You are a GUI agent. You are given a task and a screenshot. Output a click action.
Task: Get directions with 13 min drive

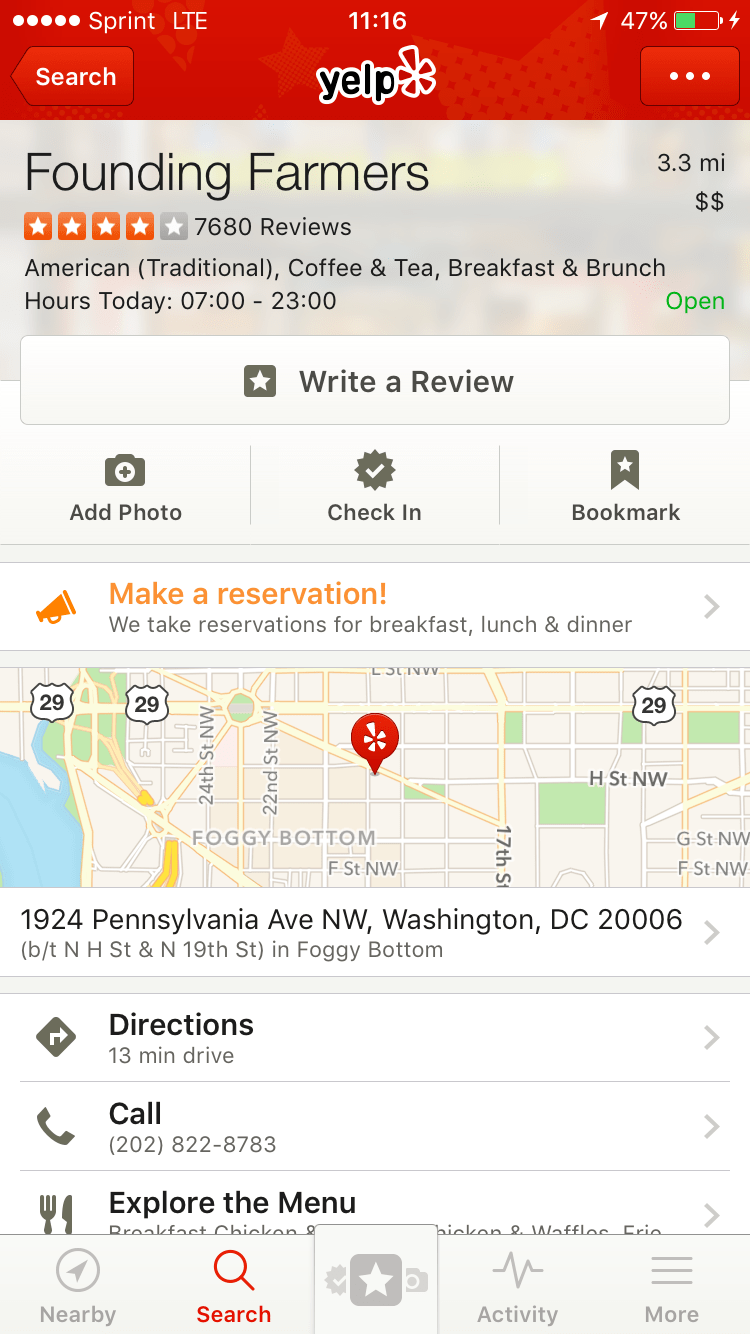[375, 1038]
